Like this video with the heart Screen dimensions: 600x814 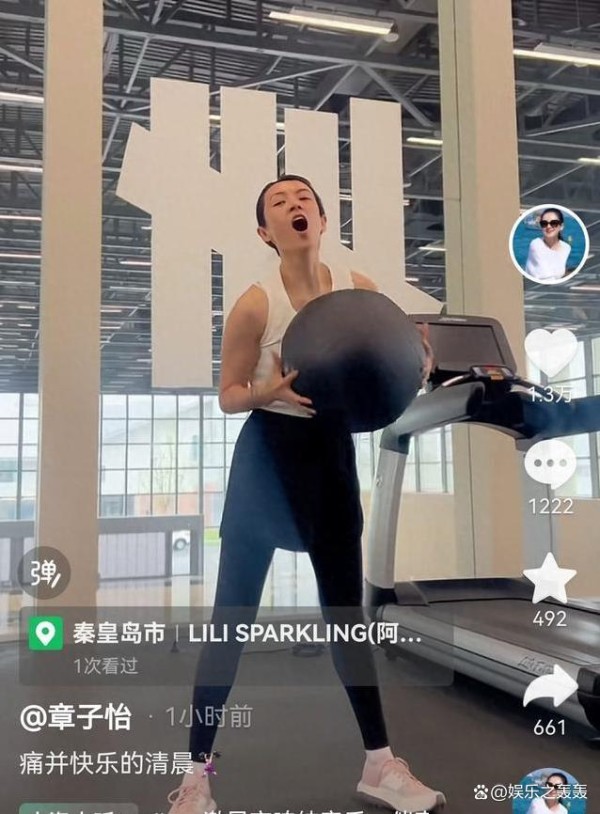[550, 352]
